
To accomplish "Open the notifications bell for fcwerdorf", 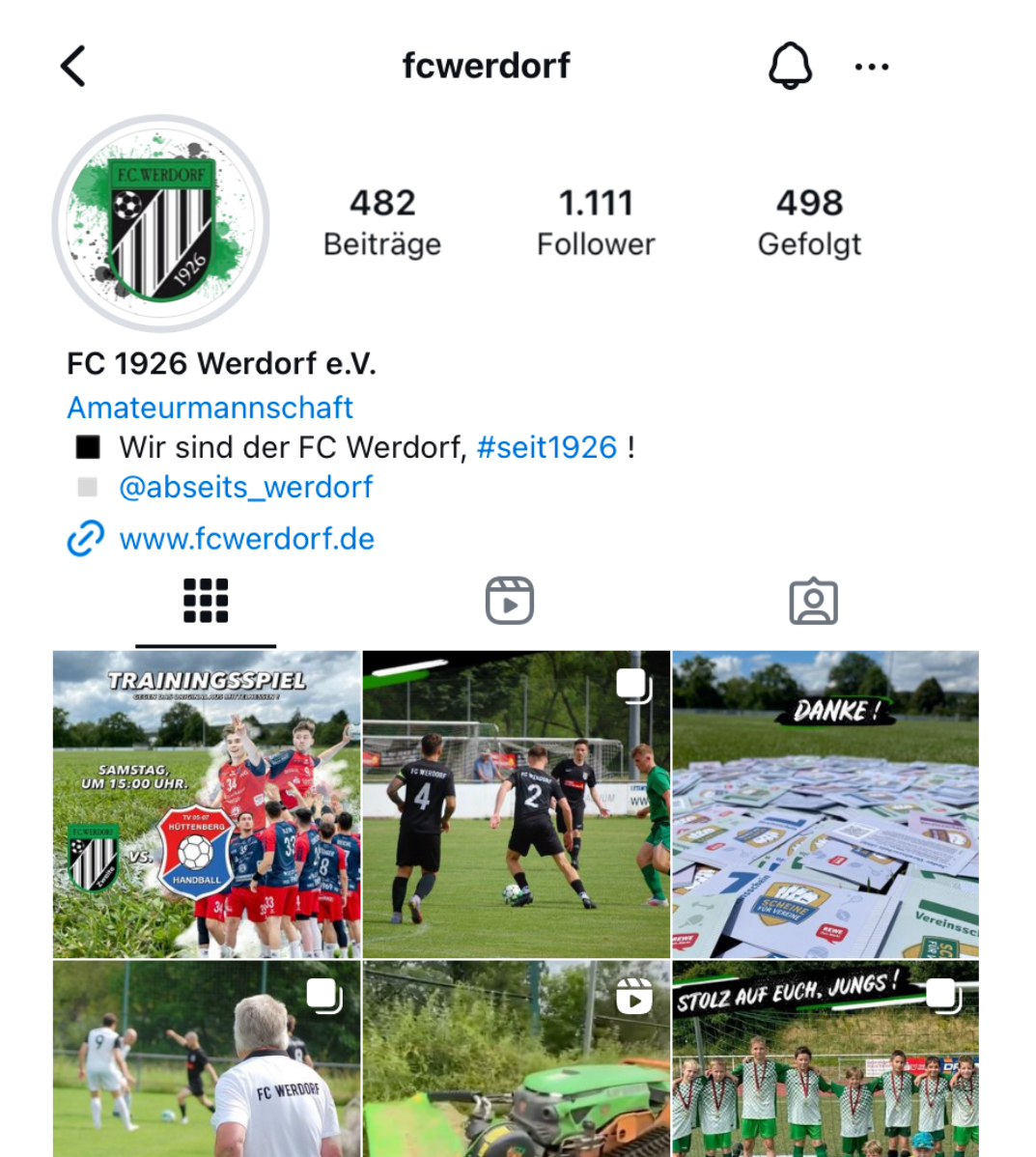I will click(790, 67).
